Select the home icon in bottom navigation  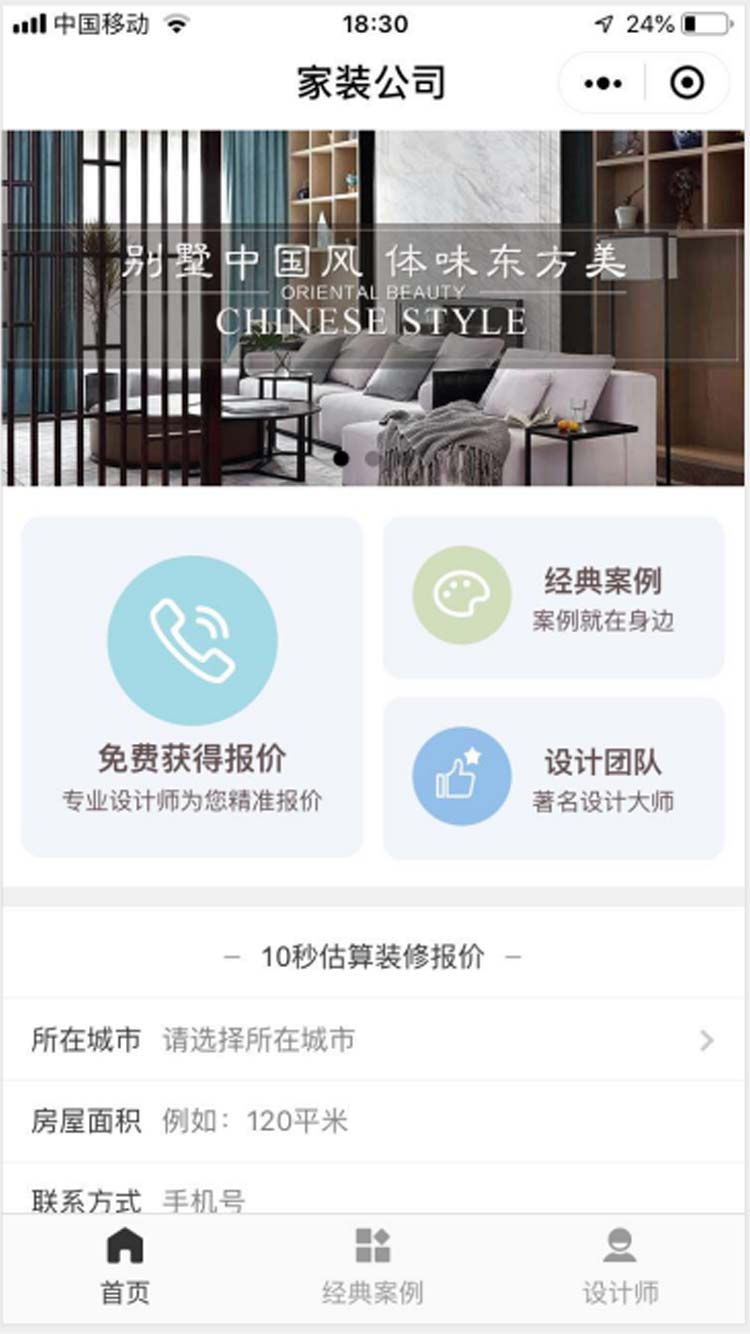[123, 1246]
